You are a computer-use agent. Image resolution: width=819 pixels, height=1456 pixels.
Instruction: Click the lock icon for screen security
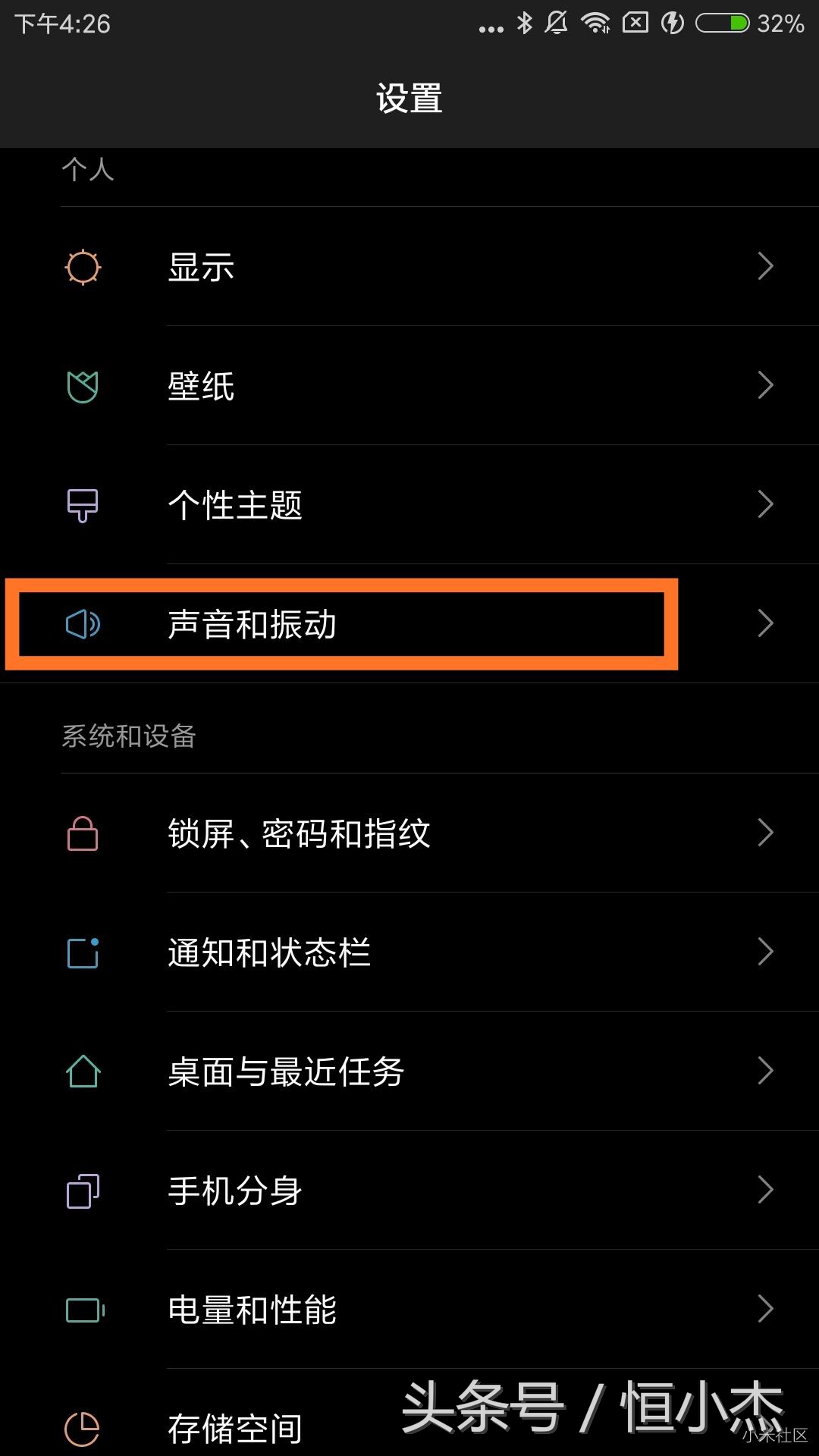pyautogui.click(x=83, y=833)
